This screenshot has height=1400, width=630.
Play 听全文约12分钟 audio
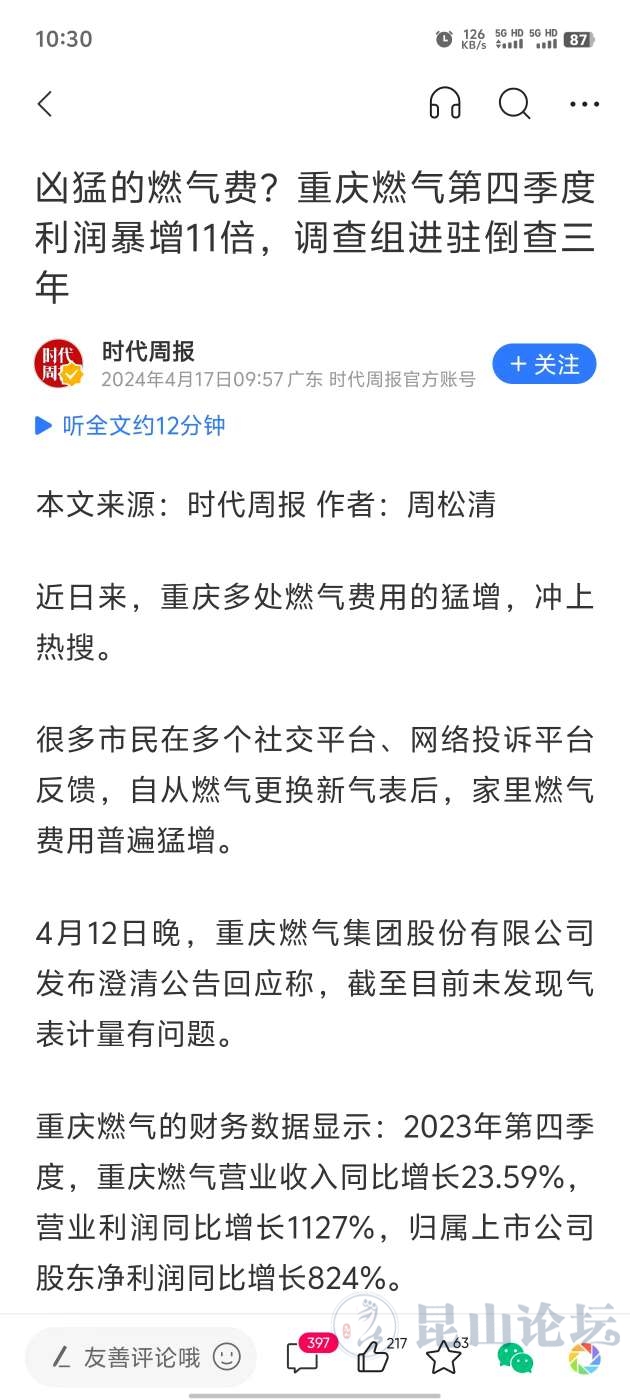click(x=130, y=425)
